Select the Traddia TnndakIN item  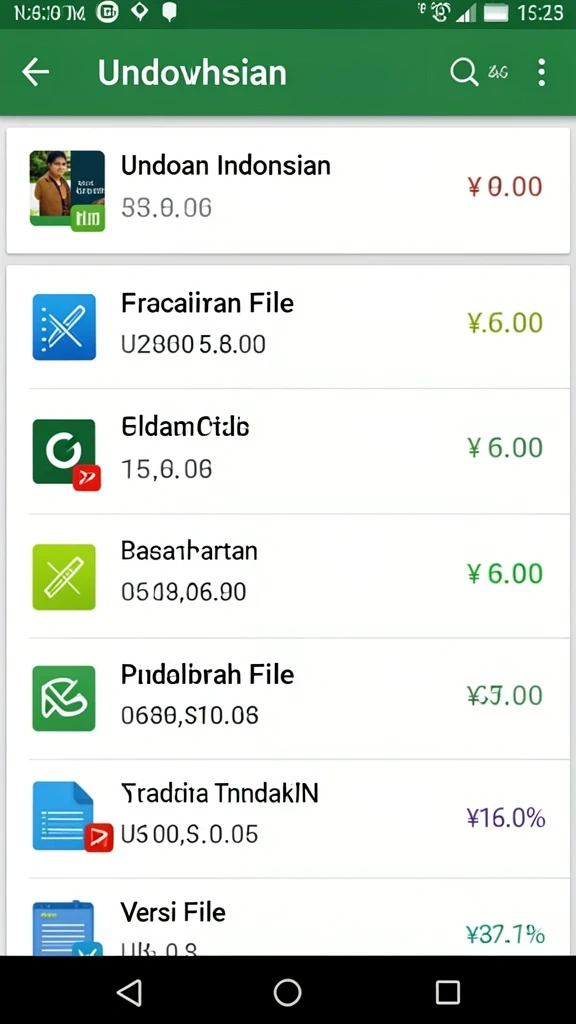288,818
